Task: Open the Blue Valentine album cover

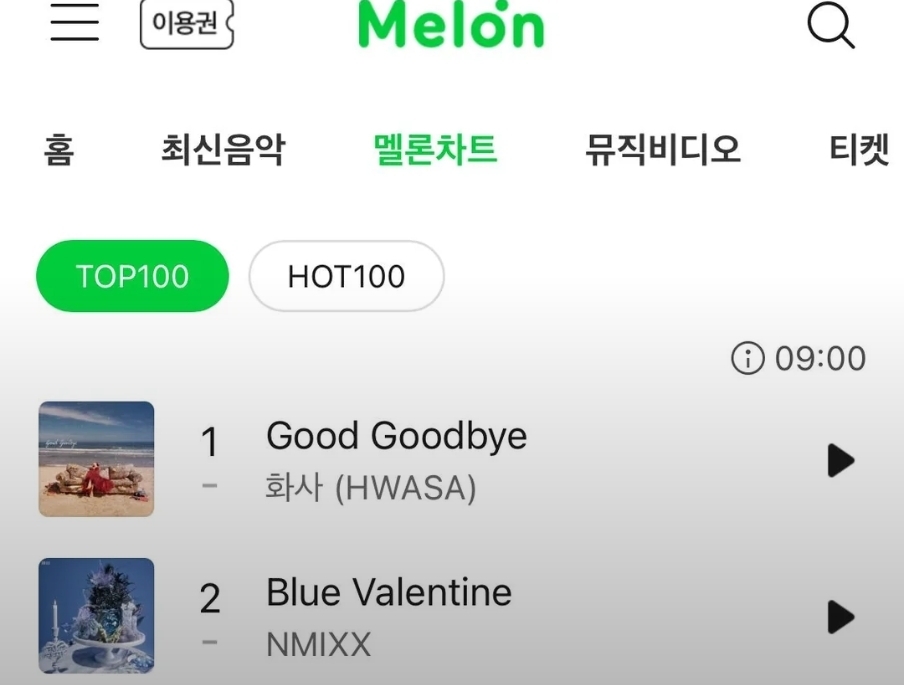Action: (96, 616)
